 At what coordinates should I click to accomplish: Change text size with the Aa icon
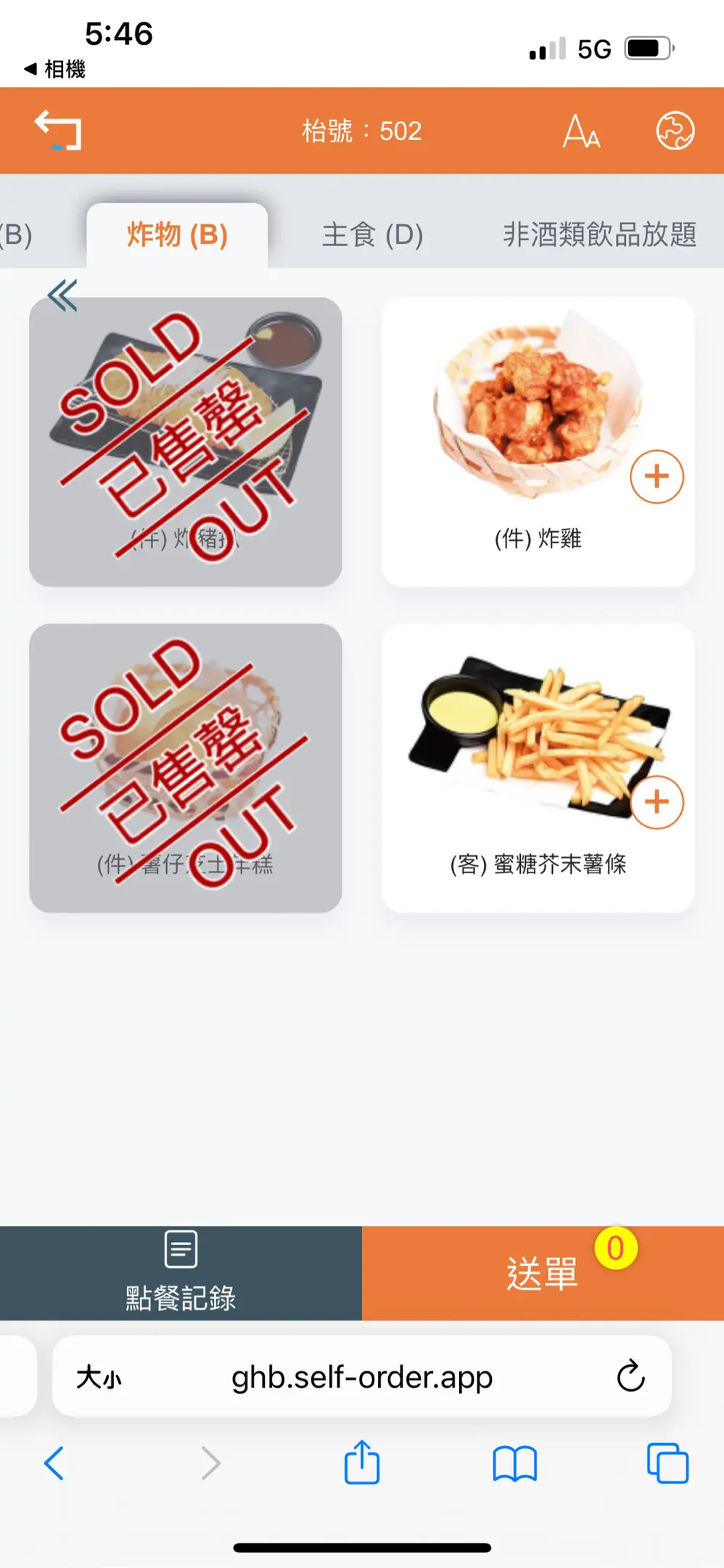pos(582,131)
